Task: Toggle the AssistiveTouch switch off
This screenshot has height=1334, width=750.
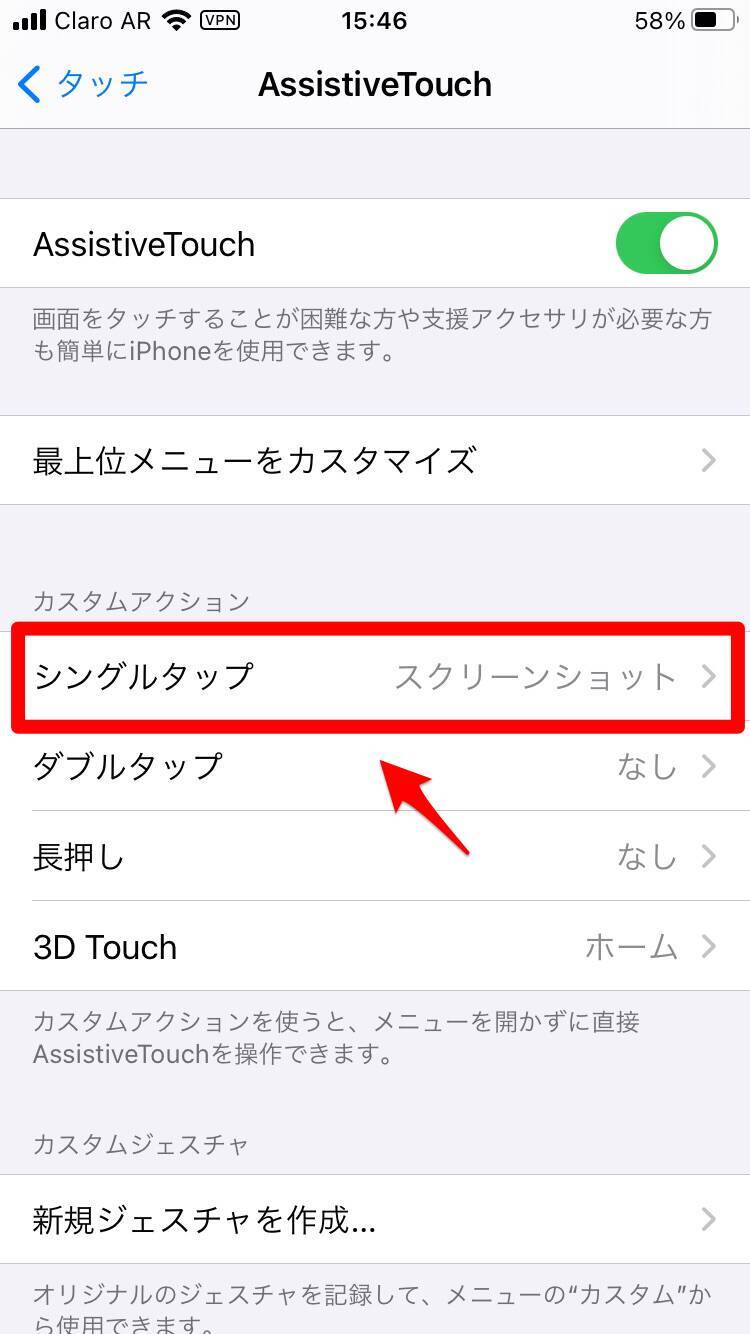Action: pyautogui.click(x=666, y=243)
